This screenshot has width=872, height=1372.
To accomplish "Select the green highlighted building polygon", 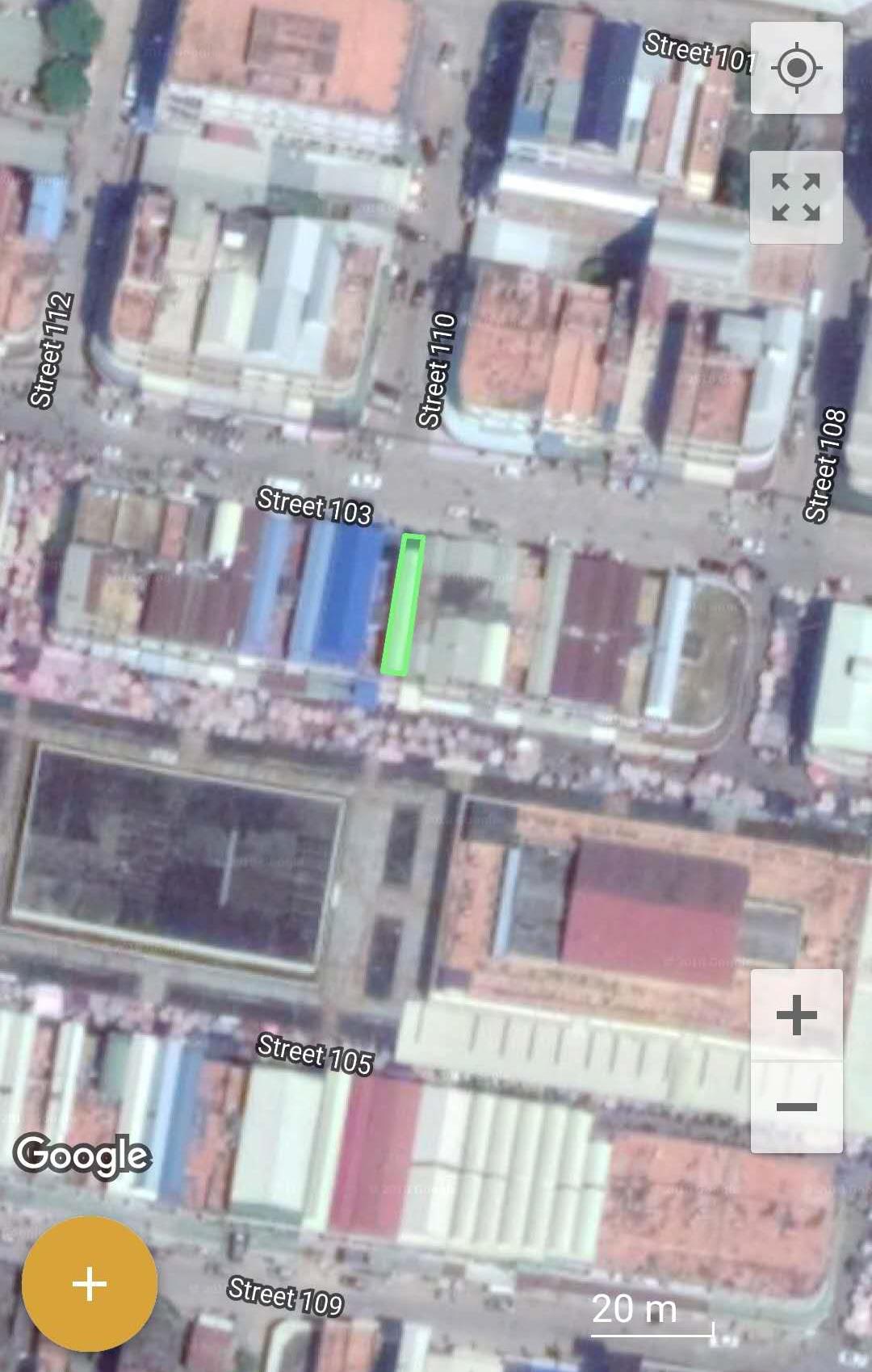I will (402, 604).
